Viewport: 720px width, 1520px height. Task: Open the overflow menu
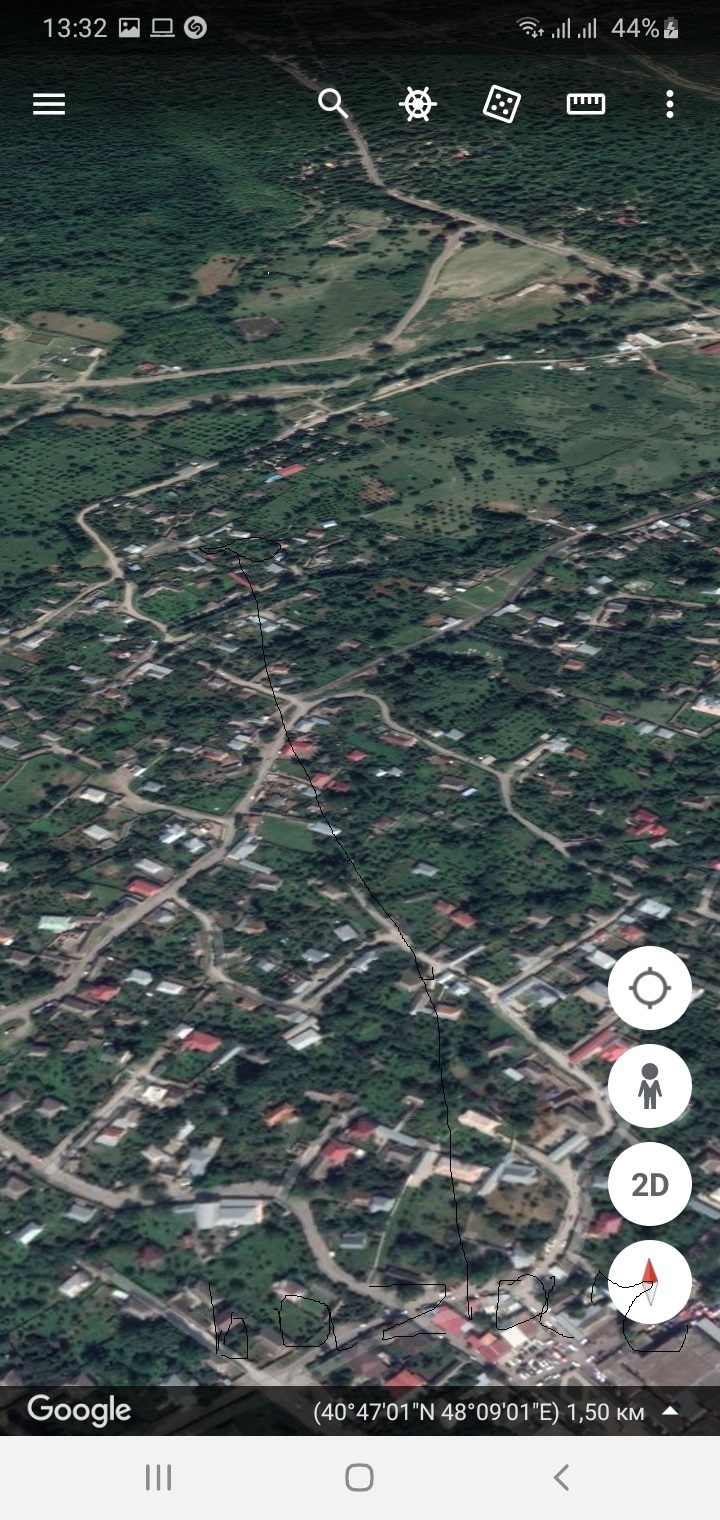click(x=669, y=104)
